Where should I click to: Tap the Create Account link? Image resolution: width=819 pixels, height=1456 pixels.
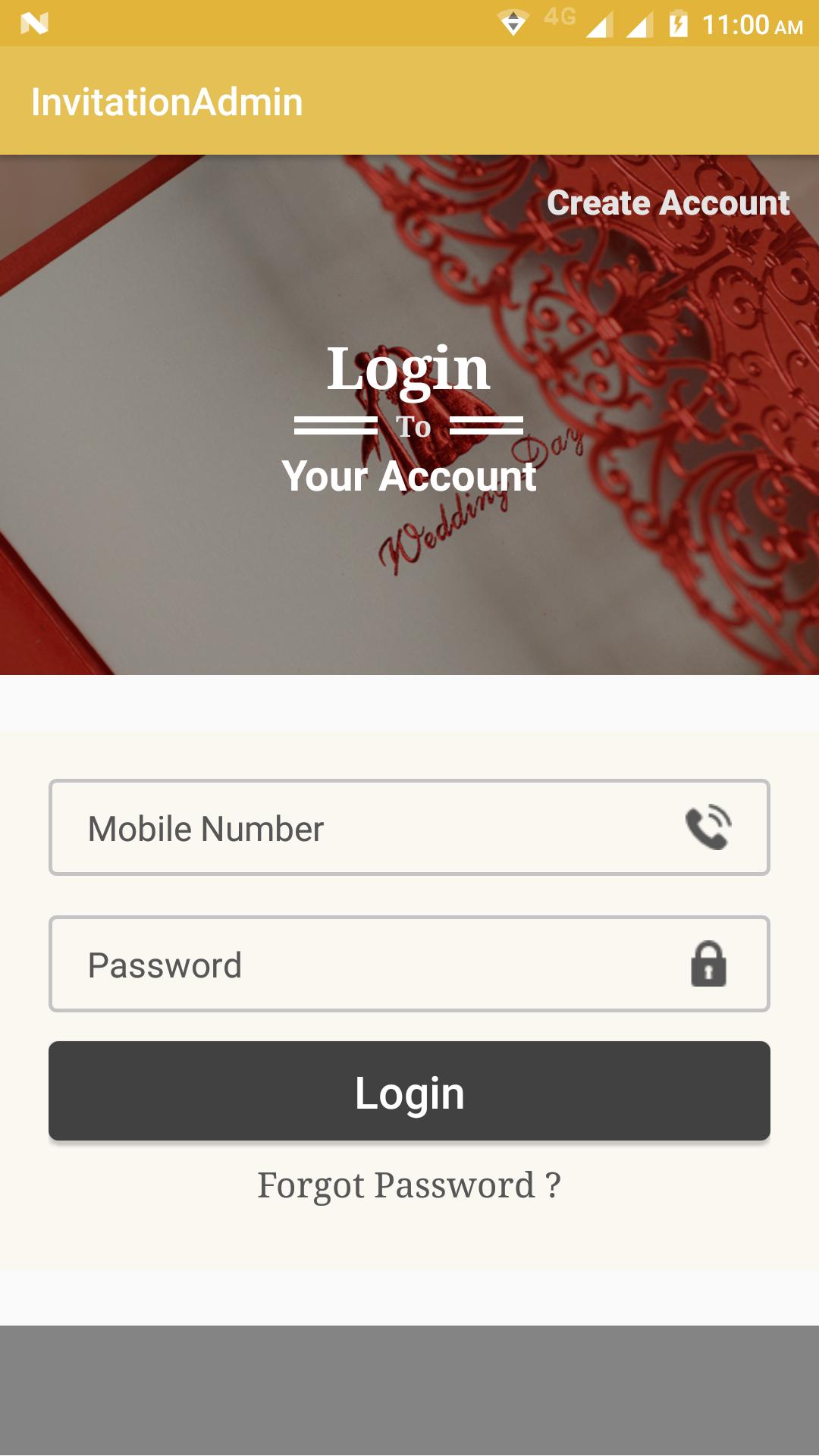pyautogui.click(x=668, y=203)
